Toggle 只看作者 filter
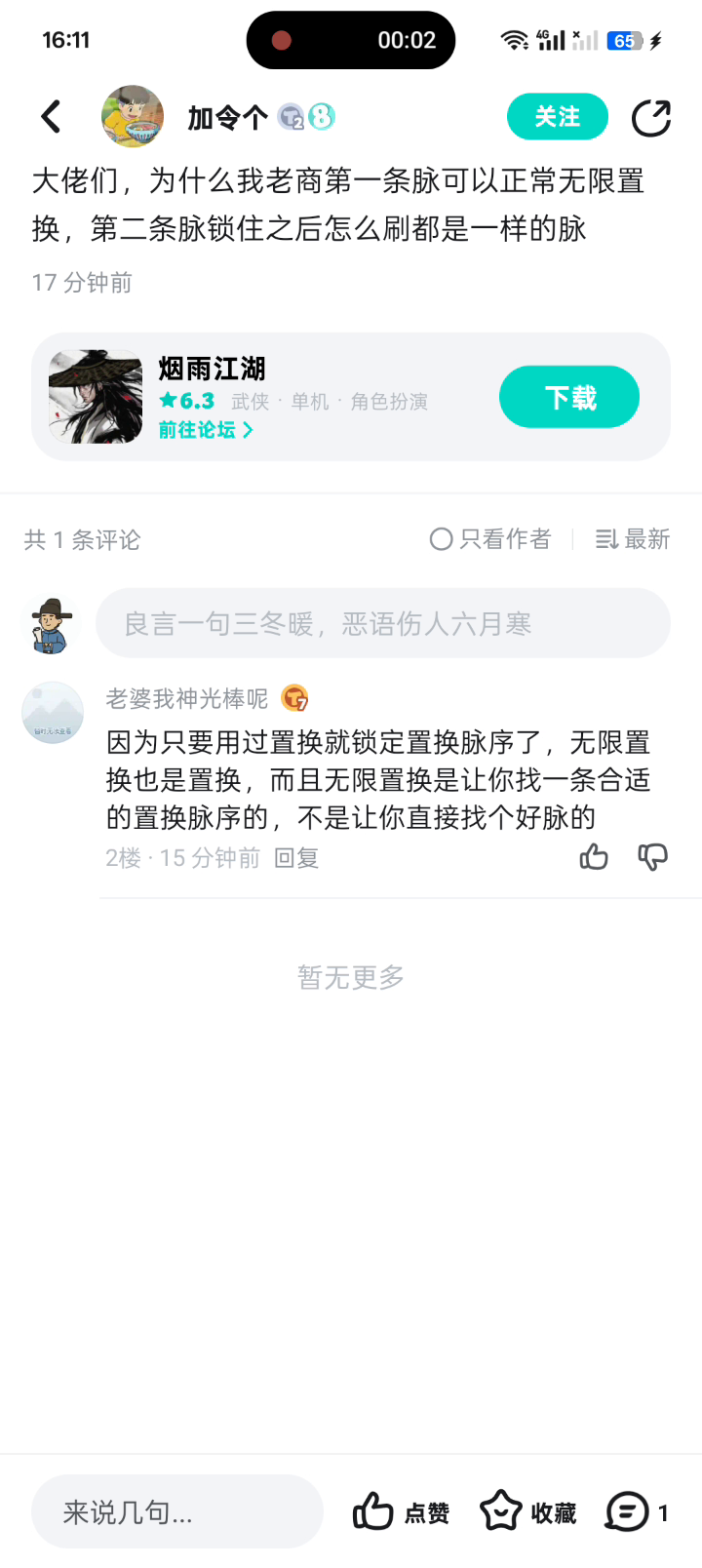702x1568 pixels. pos(490,539)
